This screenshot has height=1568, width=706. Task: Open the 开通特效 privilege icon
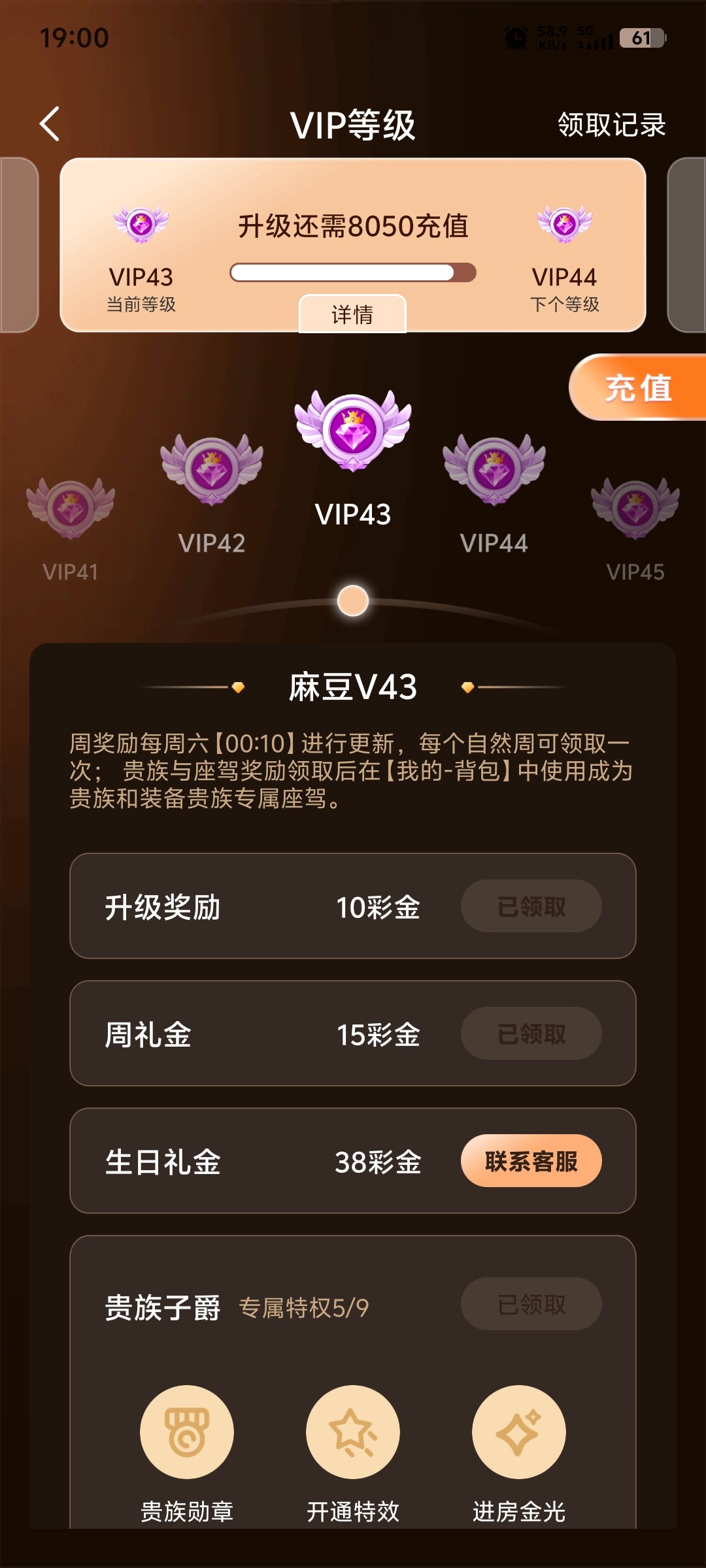click(x=353, y=1432)
